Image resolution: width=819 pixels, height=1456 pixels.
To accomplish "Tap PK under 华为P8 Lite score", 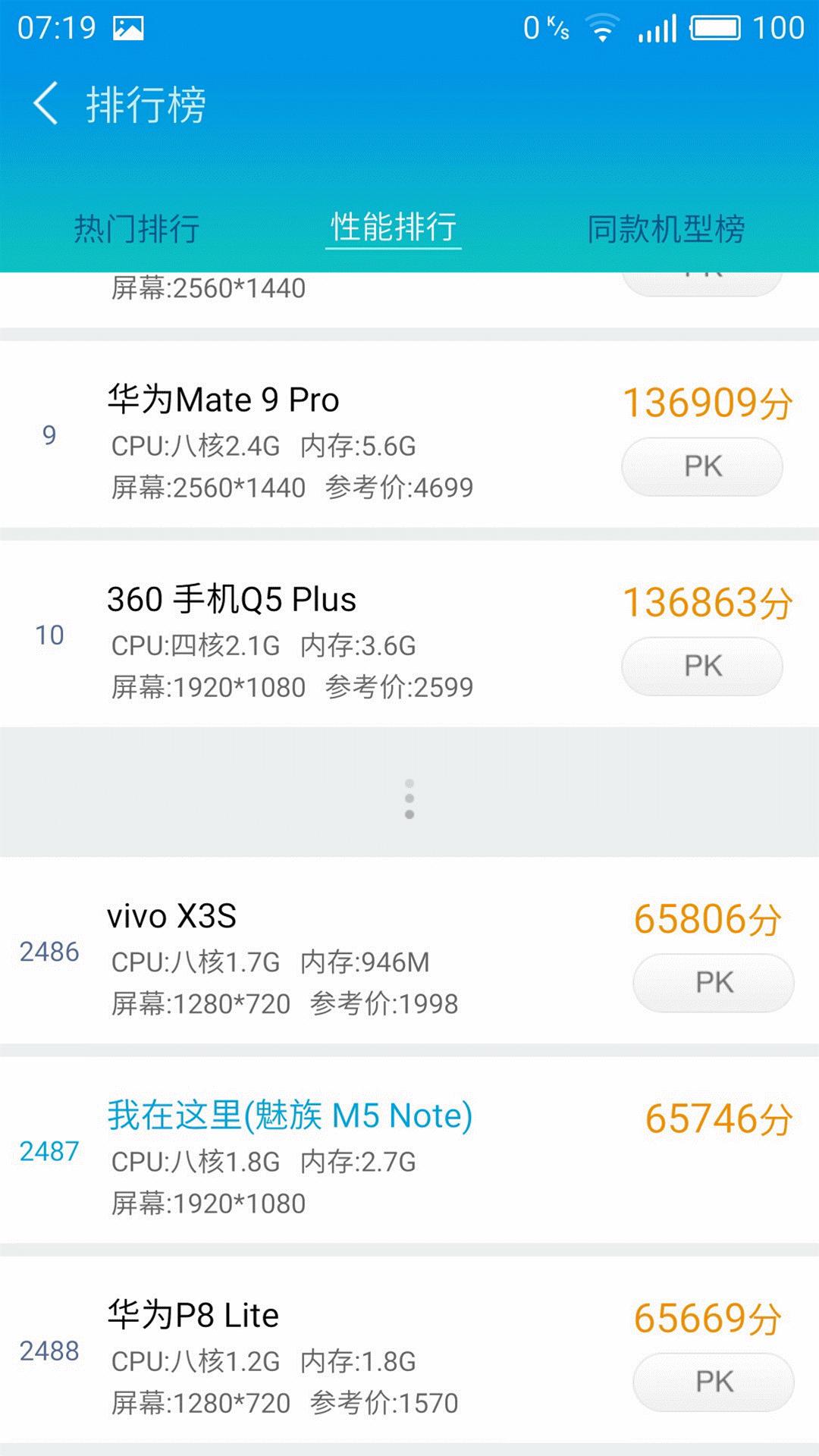I will click(x=711, y=1382).
